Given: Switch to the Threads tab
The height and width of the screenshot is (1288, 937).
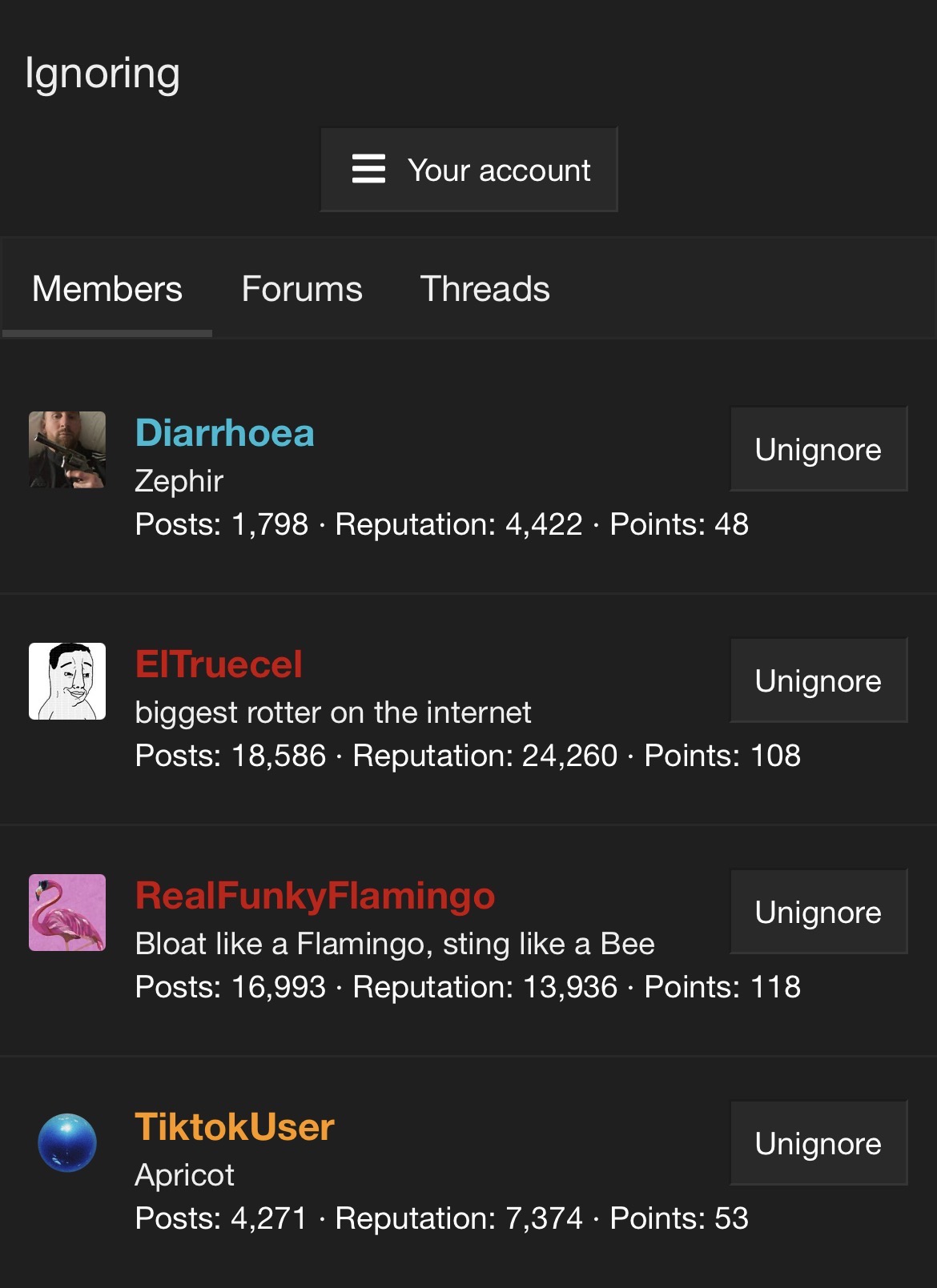Looking at the screenshot, I should coord(485,289).
